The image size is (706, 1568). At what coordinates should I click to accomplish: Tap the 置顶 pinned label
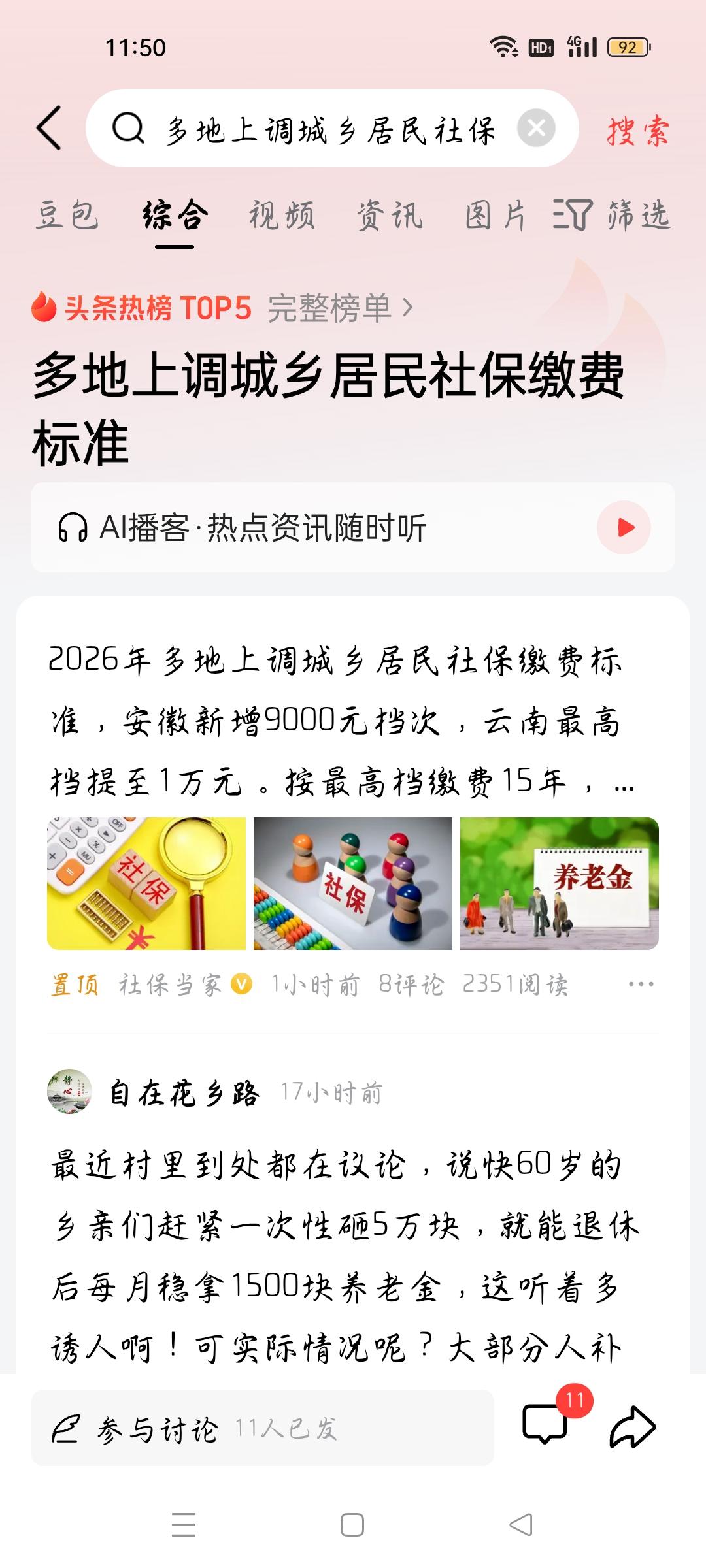[76, 984]
